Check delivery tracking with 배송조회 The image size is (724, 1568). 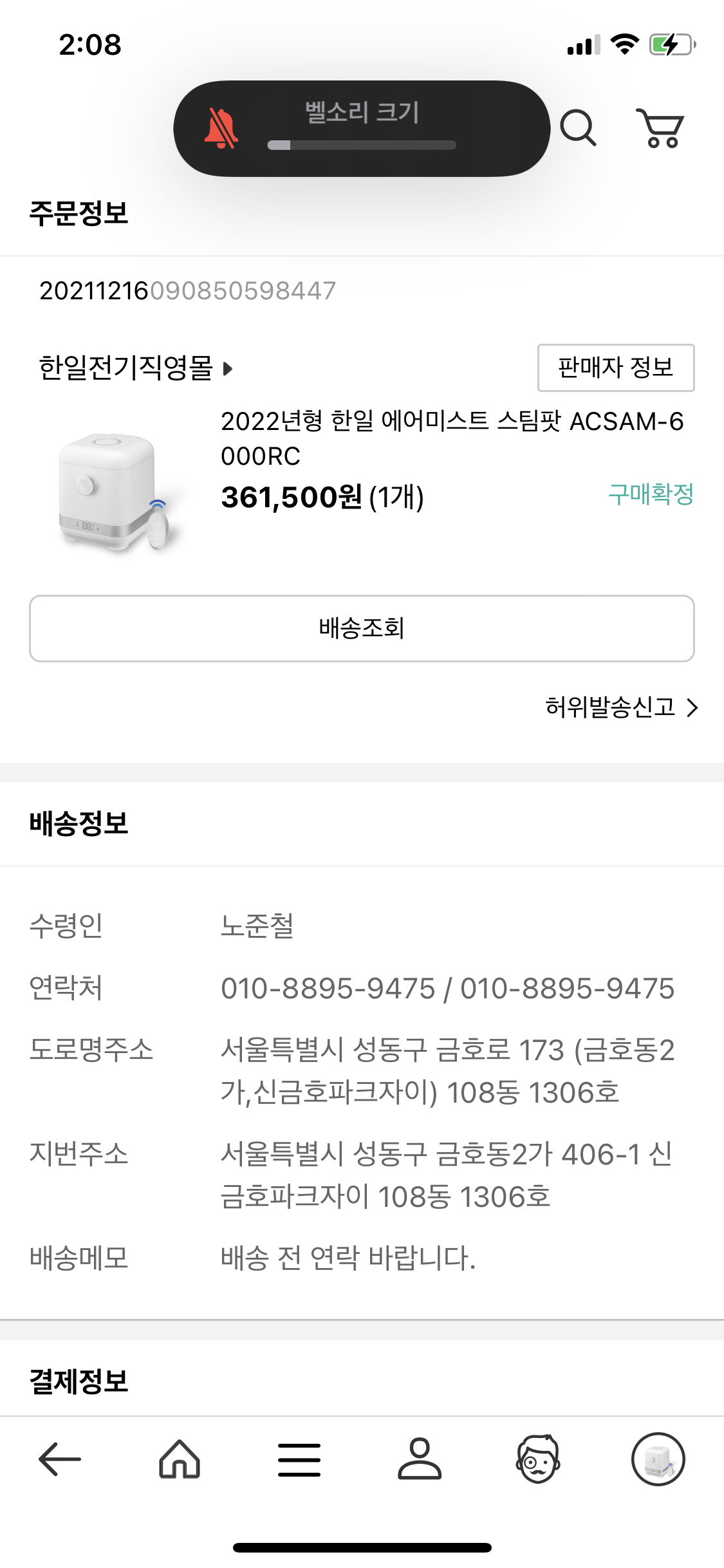(362, 628)
